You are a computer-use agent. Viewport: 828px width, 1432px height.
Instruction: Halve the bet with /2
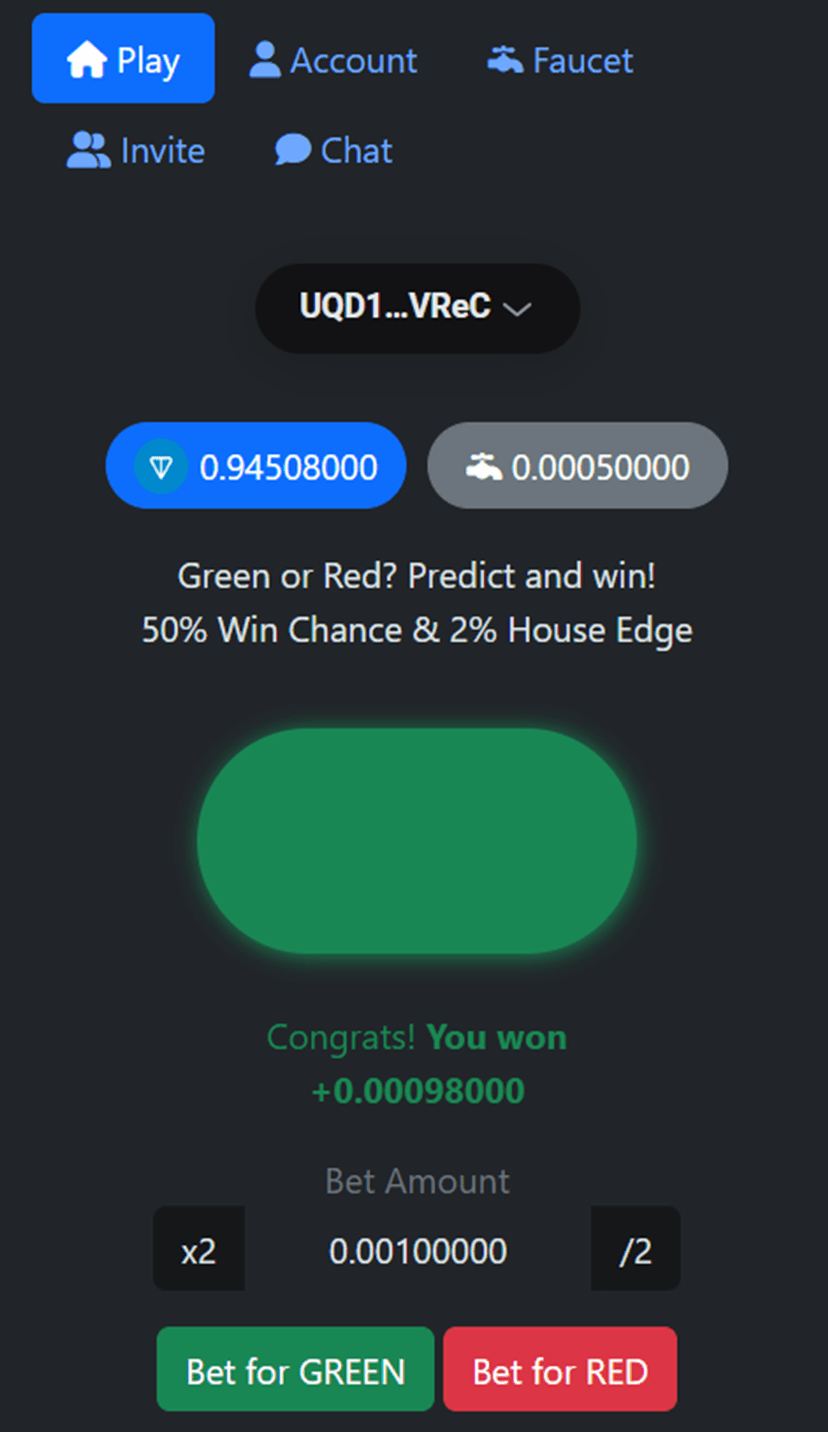(x=635, y=1250)
